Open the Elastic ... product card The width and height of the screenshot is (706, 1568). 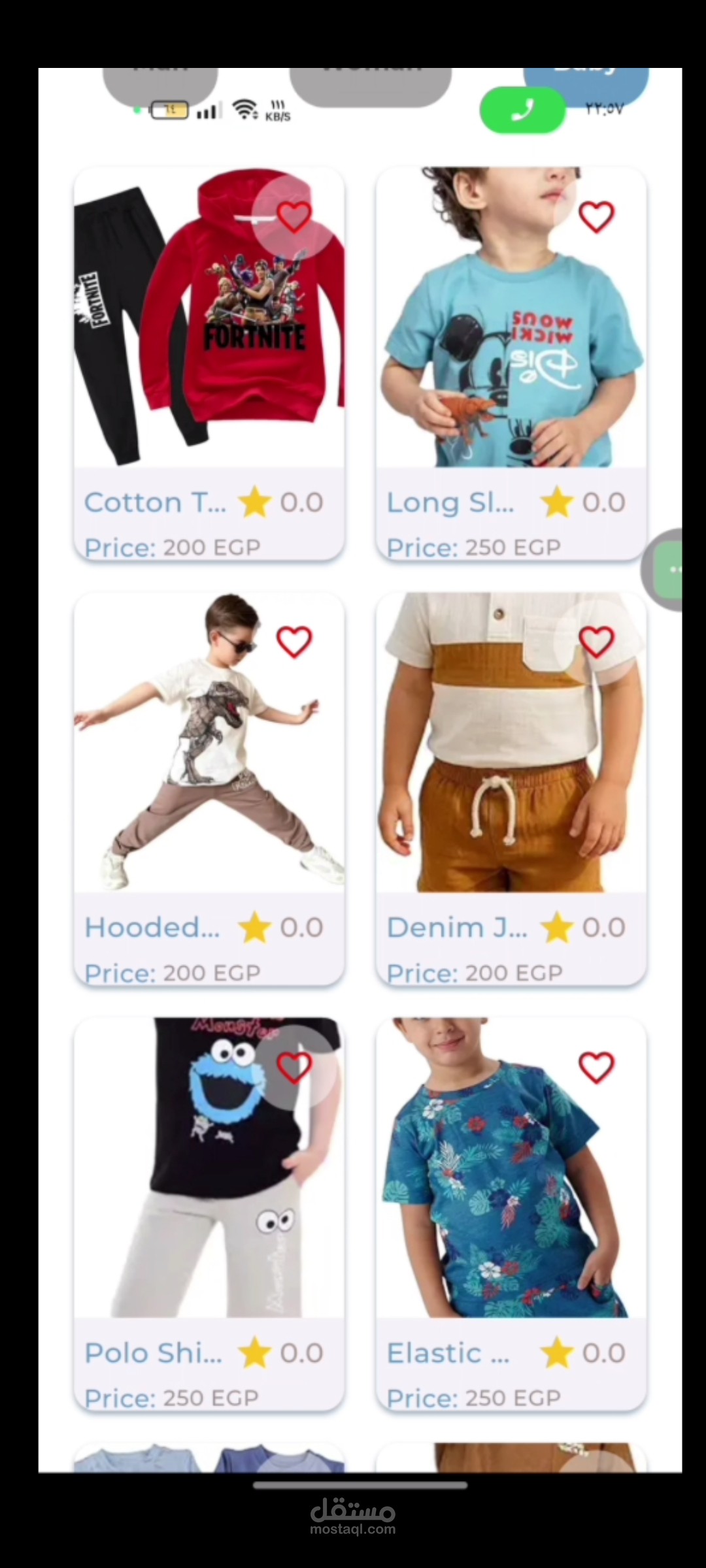pos(511,1214)
